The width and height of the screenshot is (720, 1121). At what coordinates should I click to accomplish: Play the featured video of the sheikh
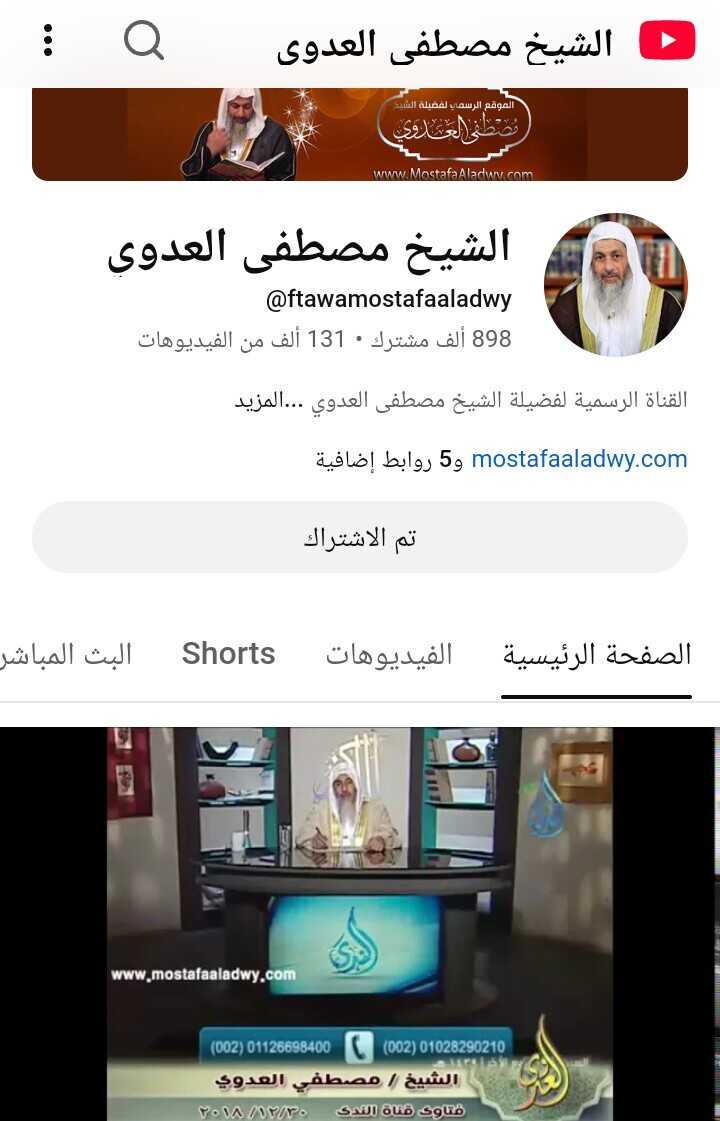pyautogui.click(x=360, y=922)
